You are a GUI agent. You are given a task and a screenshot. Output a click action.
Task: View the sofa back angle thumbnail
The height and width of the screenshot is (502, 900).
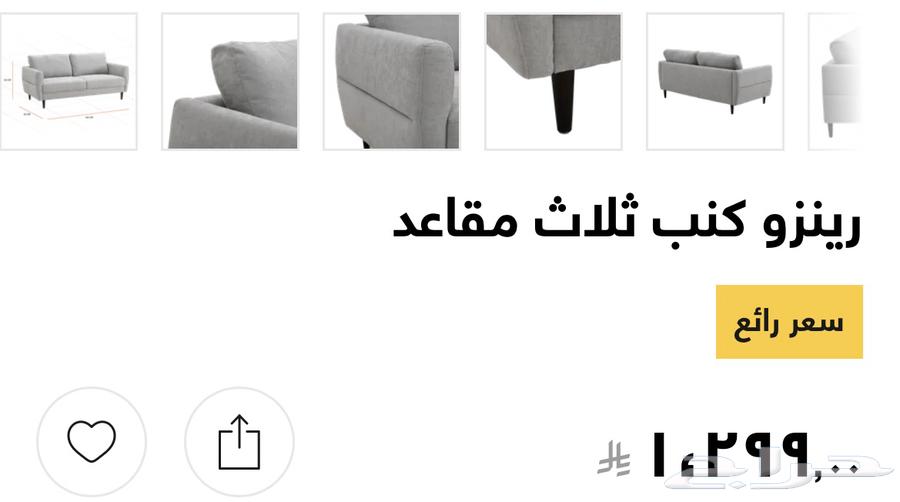pos(714,81)
